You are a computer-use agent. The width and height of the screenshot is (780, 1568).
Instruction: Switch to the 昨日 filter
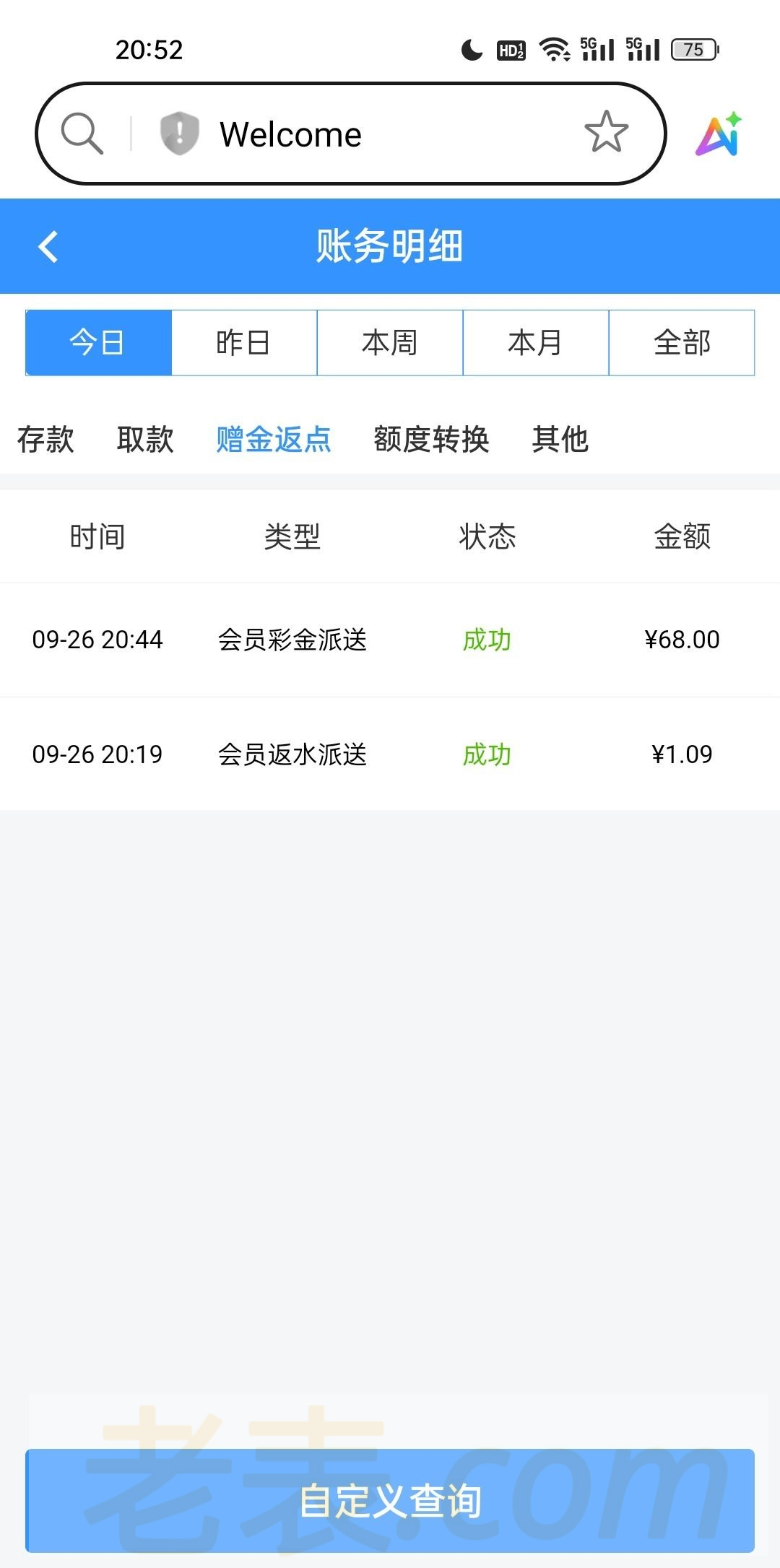[x=244, y=343]
